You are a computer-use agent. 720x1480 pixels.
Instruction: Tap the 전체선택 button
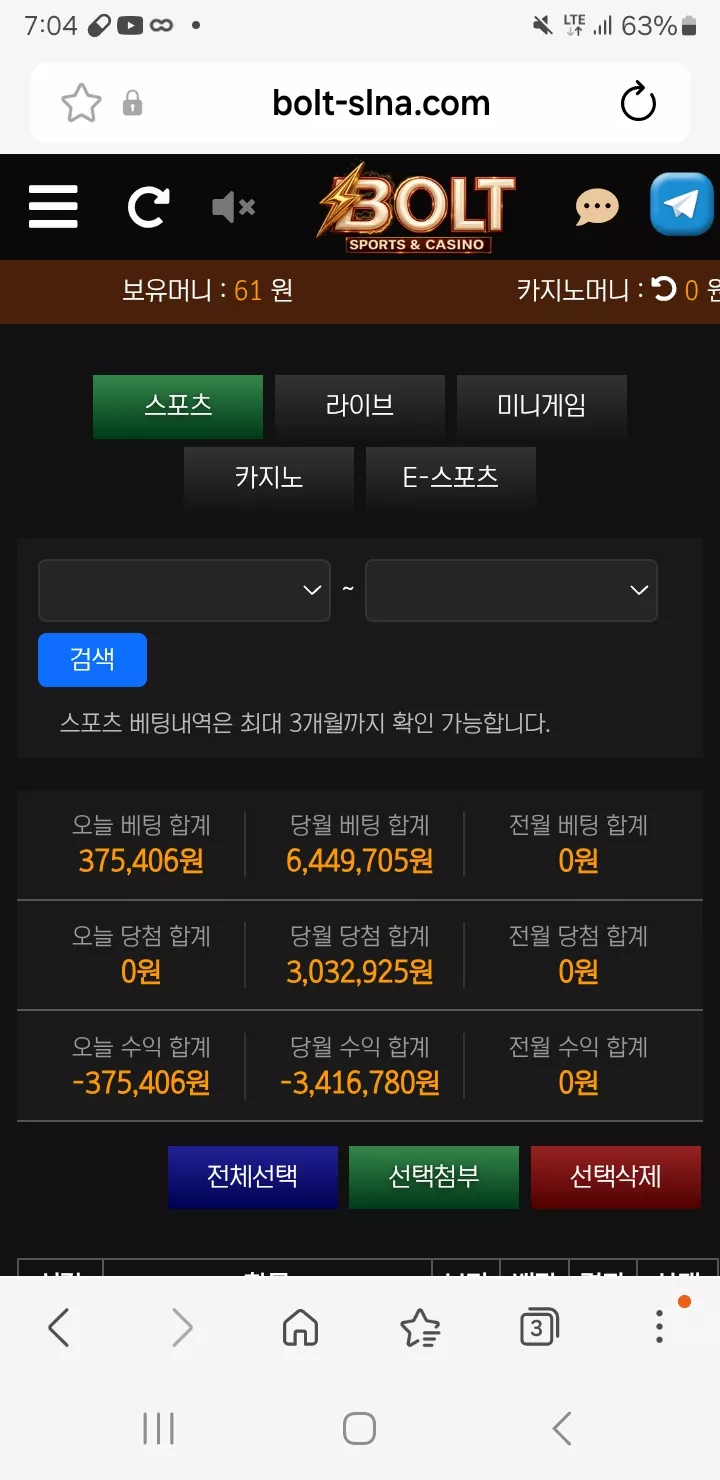pyautogui.click(x=253, y=1177)
